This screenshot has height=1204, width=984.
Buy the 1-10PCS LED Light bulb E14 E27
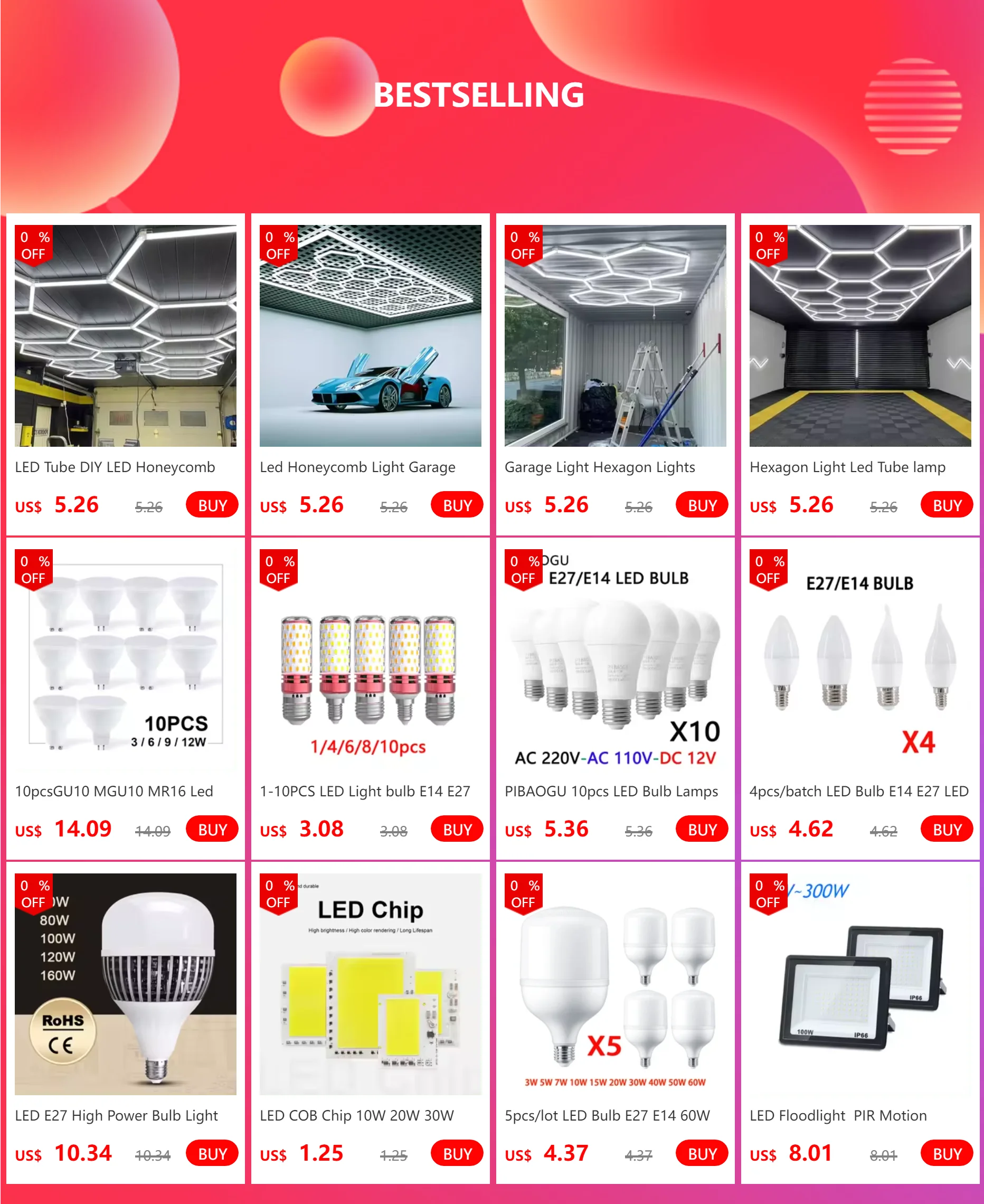point(457,829)
